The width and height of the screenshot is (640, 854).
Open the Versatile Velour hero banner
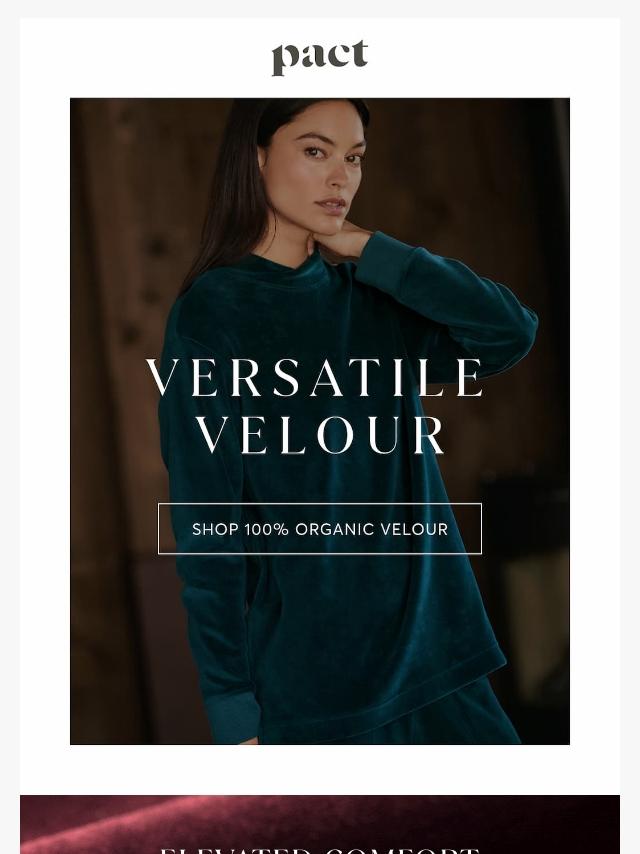(x=320, y=300)
